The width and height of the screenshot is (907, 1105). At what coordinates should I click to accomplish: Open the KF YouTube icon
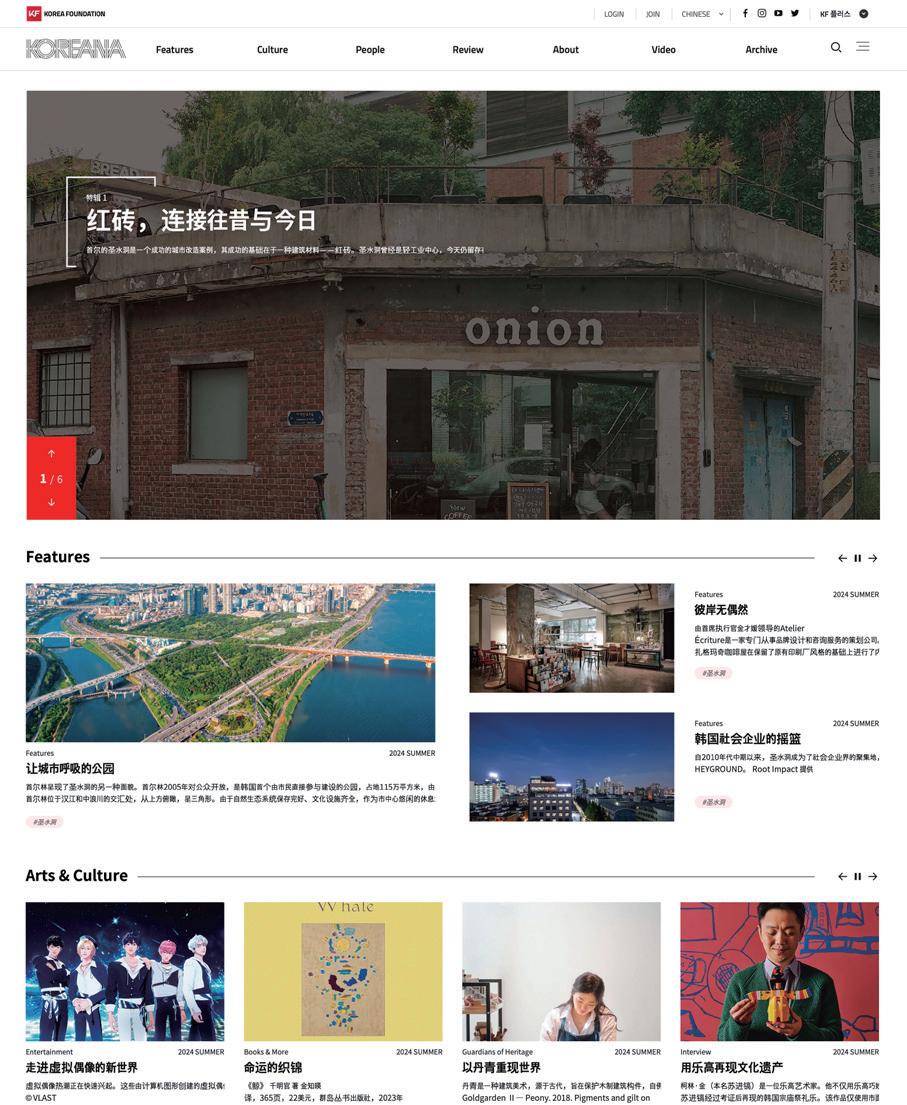click(x=778, y=13)
